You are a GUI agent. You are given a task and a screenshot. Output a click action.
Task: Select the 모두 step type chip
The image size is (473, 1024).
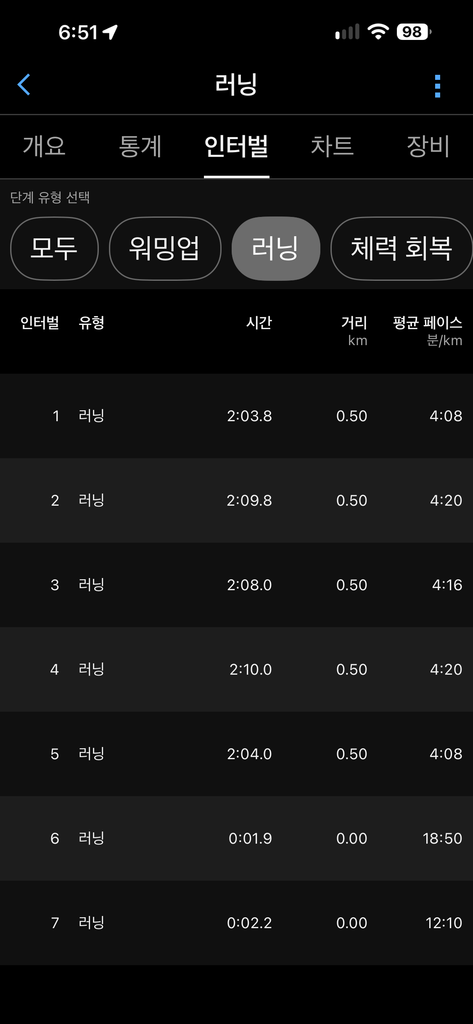coord(54,249)
